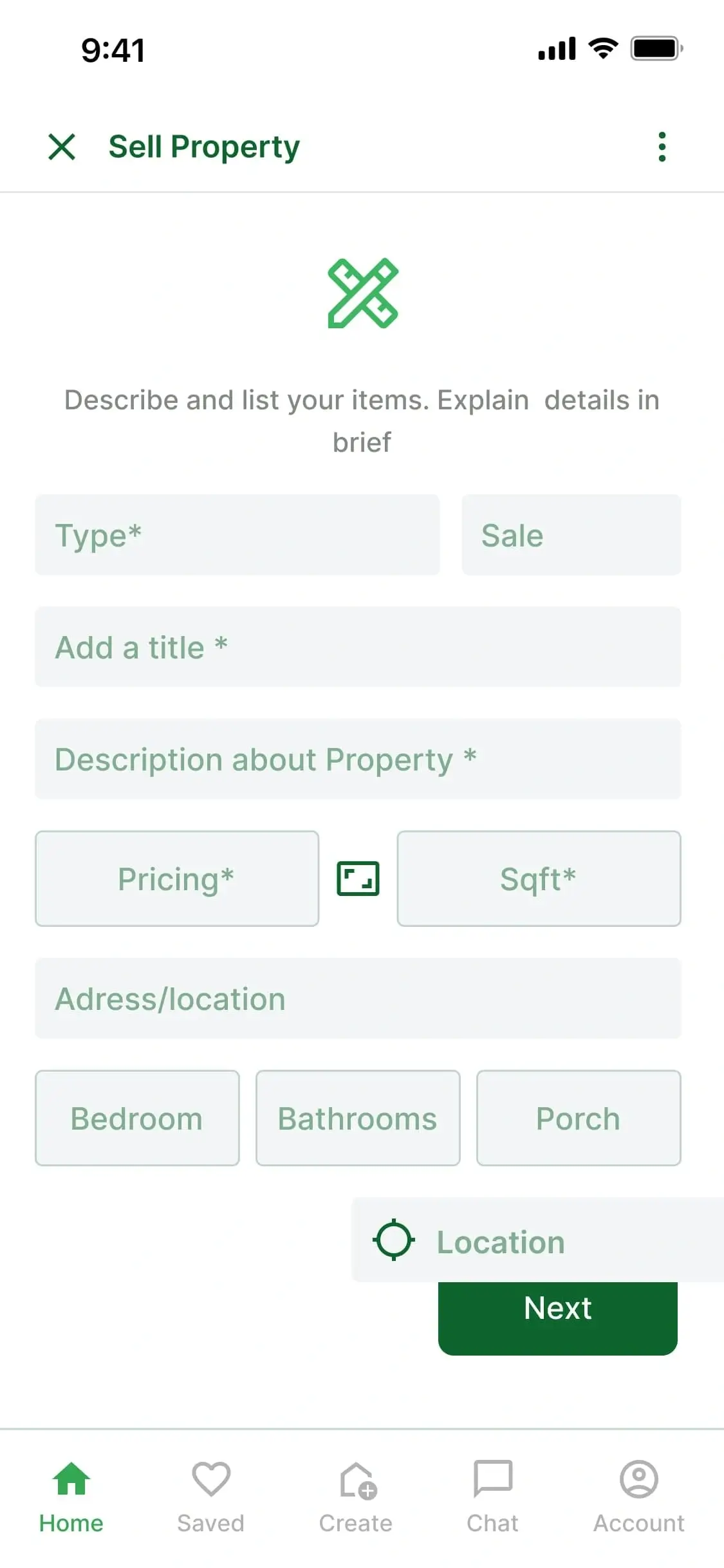Focus the Adress/location field
This screenshot has width=724, height=1568.
[x=358, y=998]
